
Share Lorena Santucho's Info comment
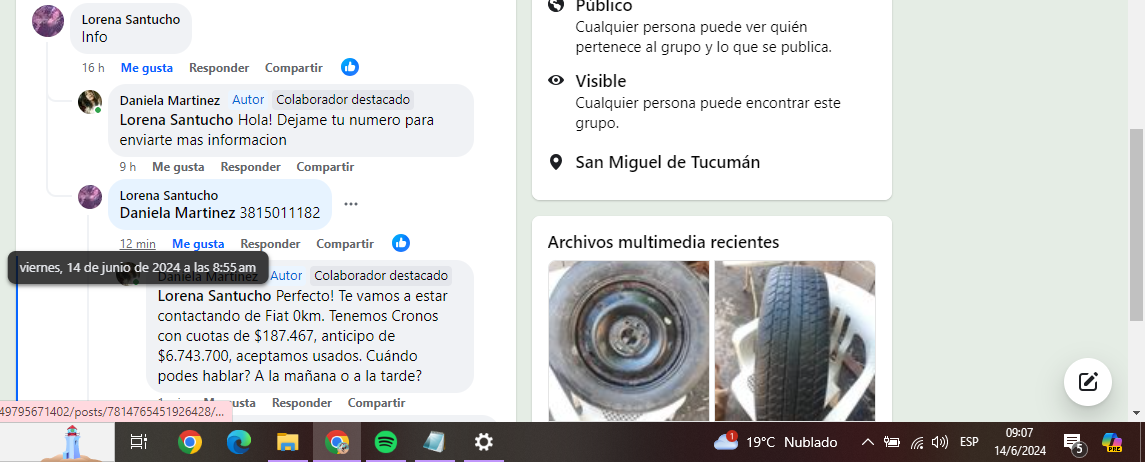click(x=293, y=68)
